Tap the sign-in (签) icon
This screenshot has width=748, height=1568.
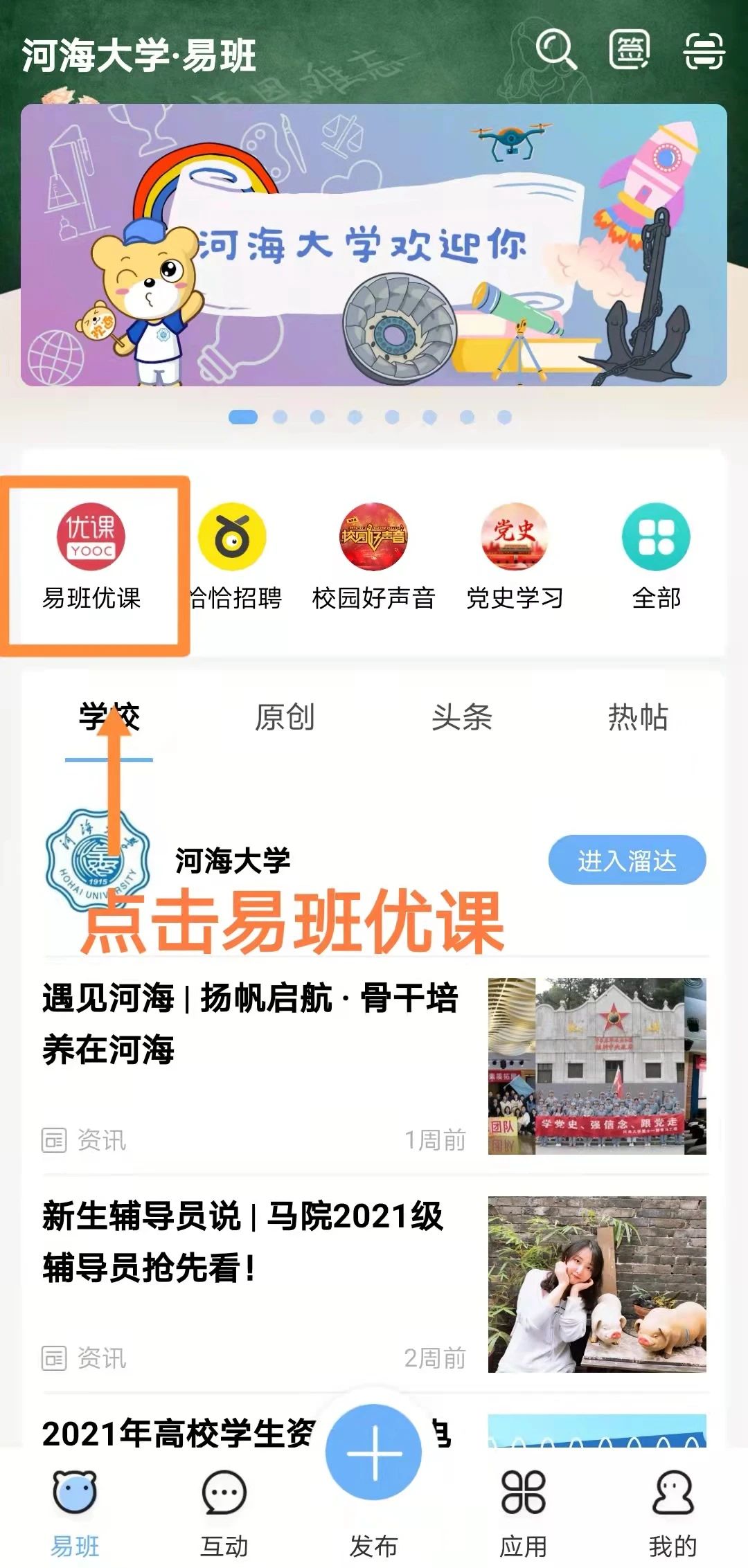pyautogui.click(x=629, y=50)
